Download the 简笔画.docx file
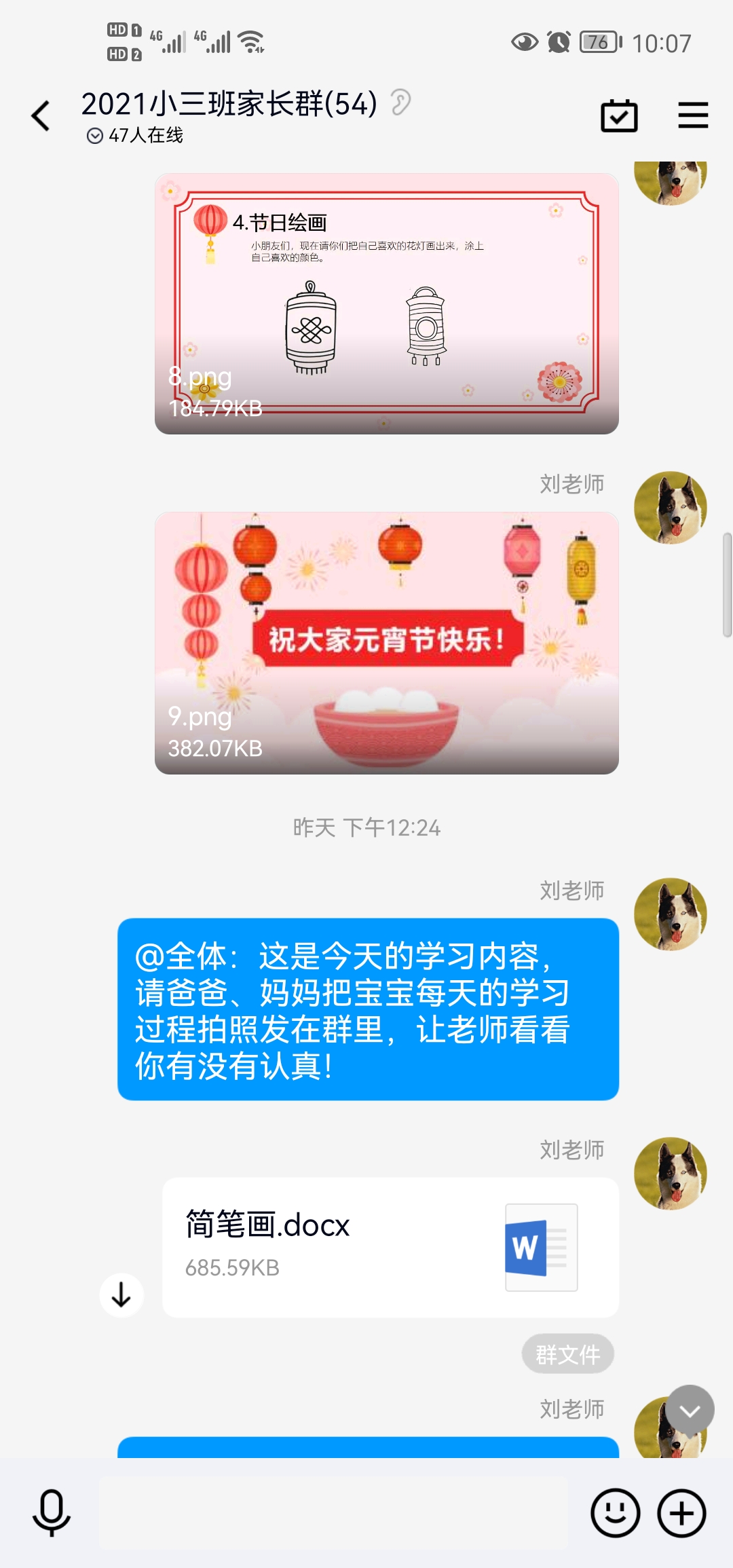 pos(121,1294)
